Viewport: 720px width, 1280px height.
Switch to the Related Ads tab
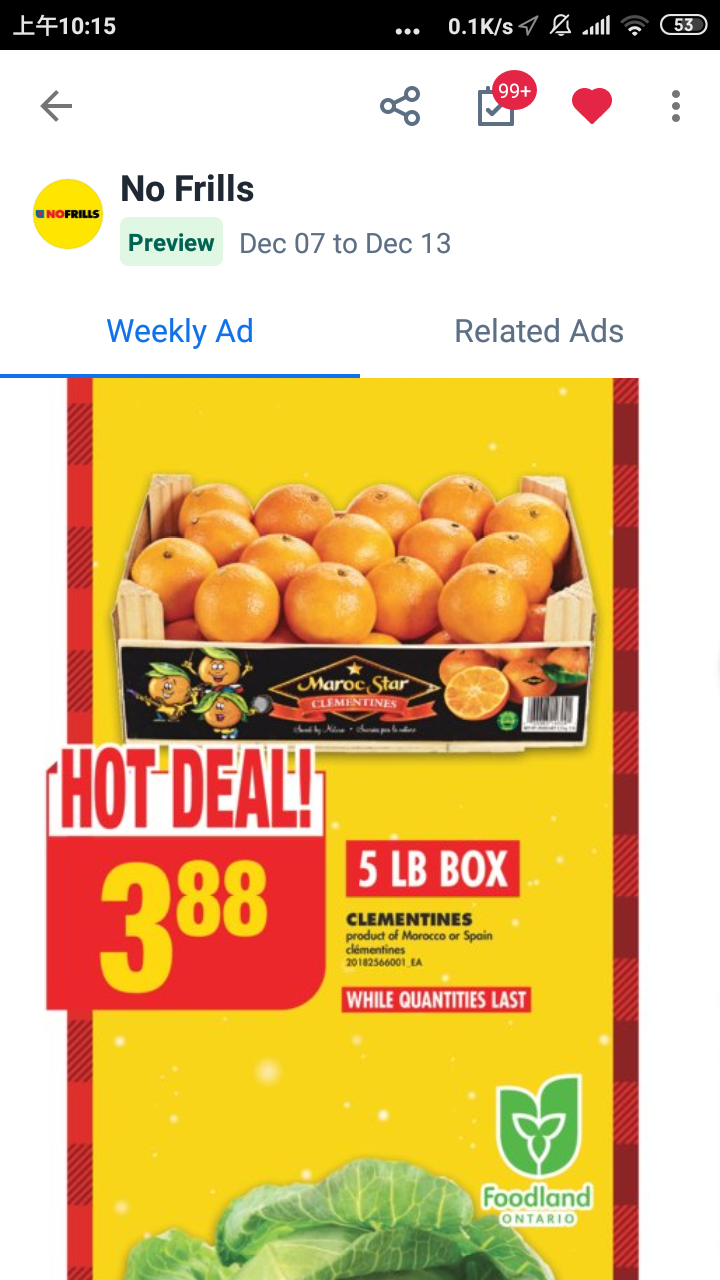[x=539, y=331]
